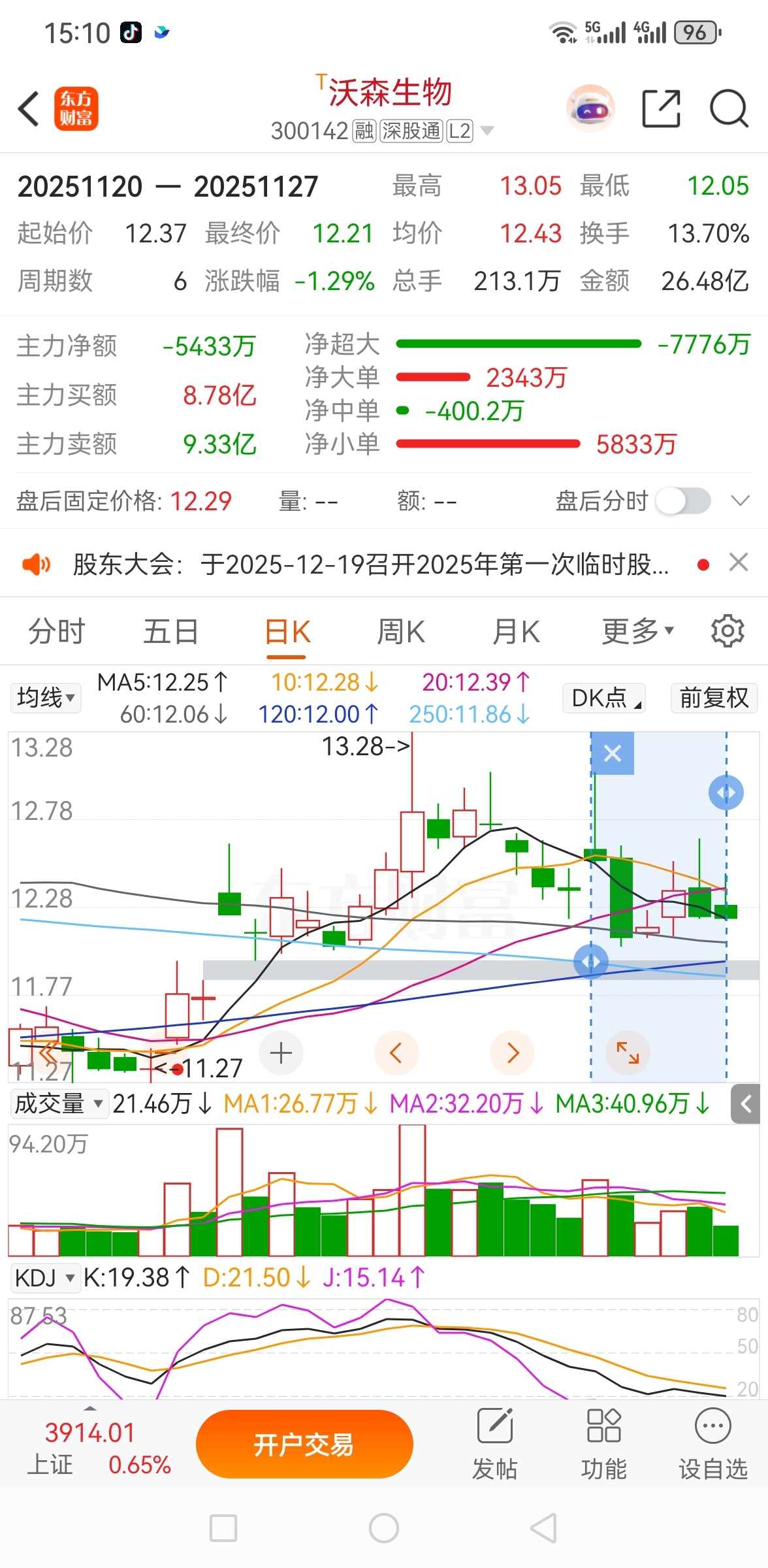Switch to the 五日 chart tab

(171, 632)
